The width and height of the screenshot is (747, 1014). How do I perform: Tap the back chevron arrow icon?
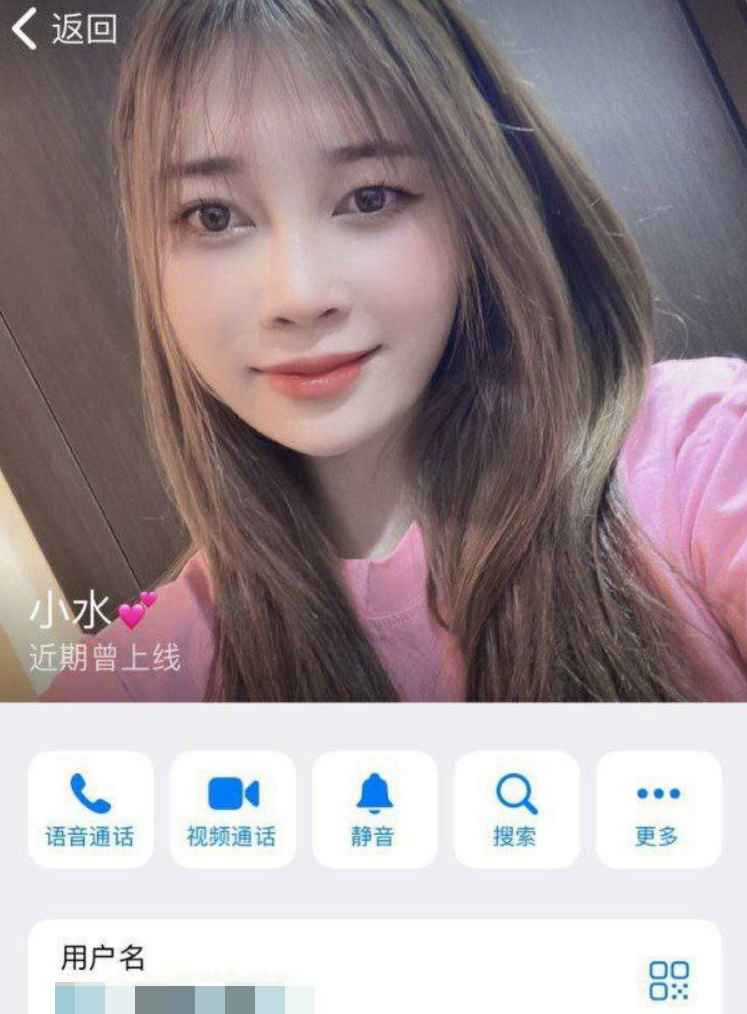click(22, 31)
